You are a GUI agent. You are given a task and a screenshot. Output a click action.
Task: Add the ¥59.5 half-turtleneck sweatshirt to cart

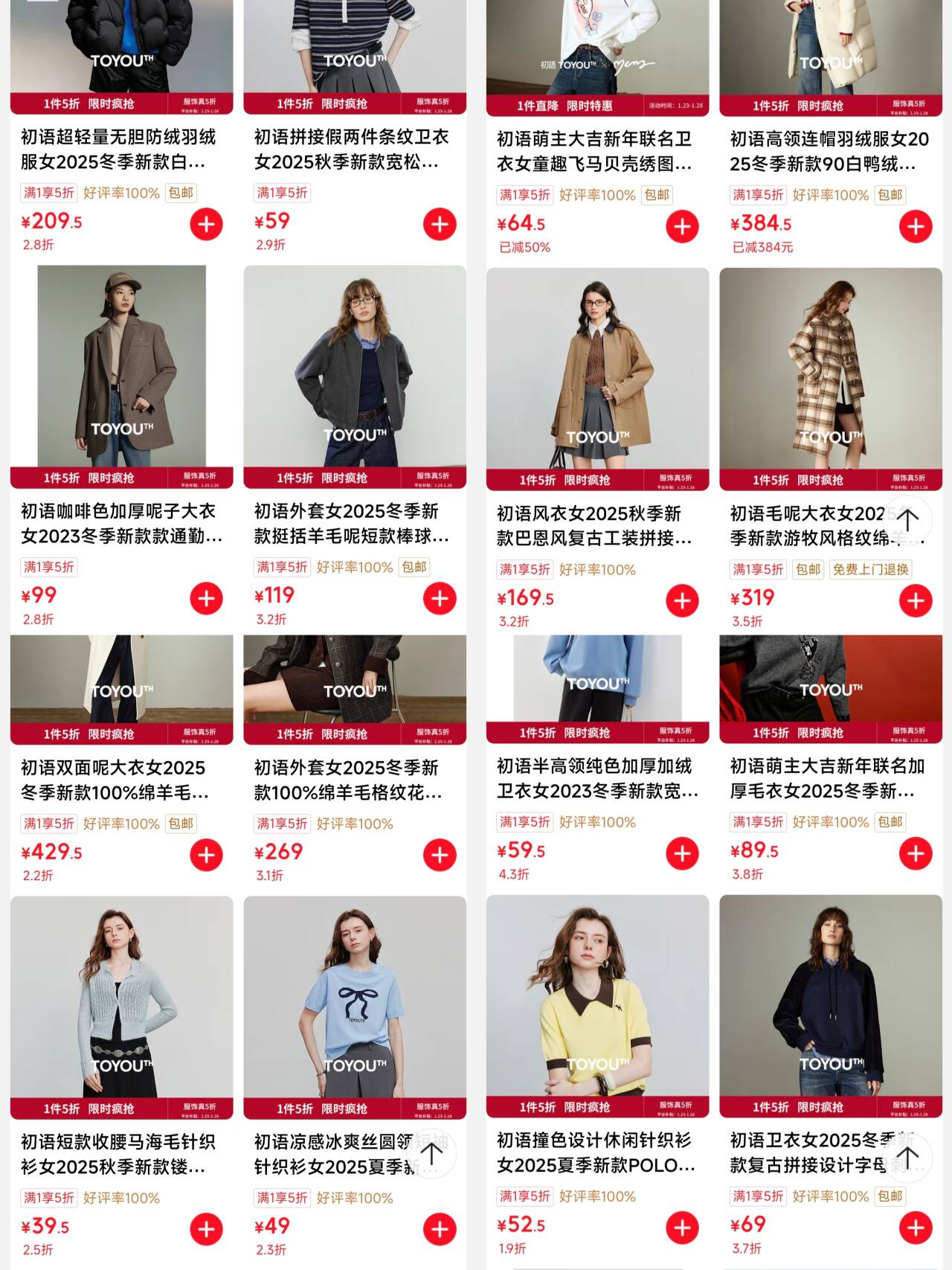[x=682, y=853]
